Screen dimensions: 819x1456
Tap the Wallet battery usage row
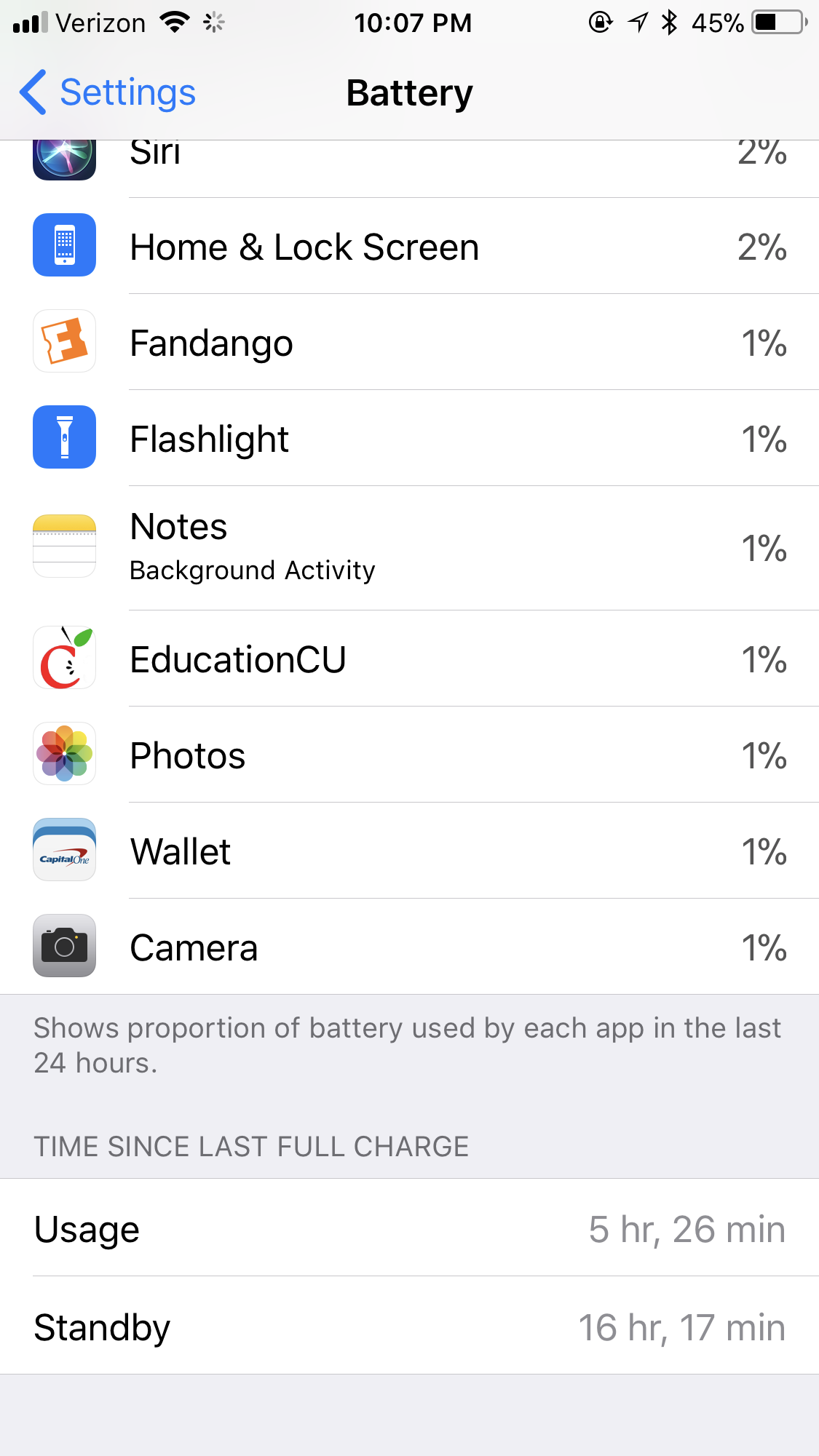409,851
